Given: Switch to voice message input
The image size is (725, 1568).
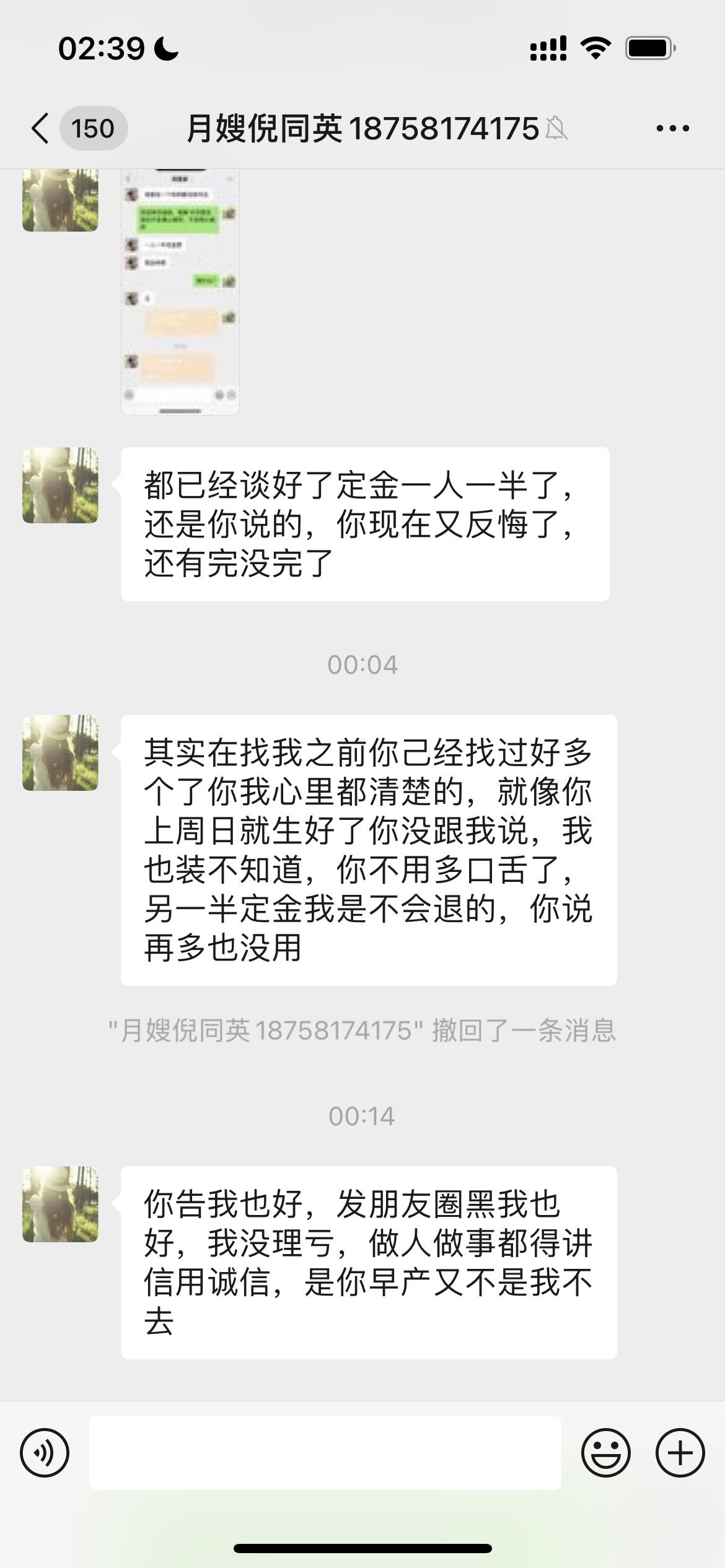Looking at the screenshot, I should pos(45,1453).
